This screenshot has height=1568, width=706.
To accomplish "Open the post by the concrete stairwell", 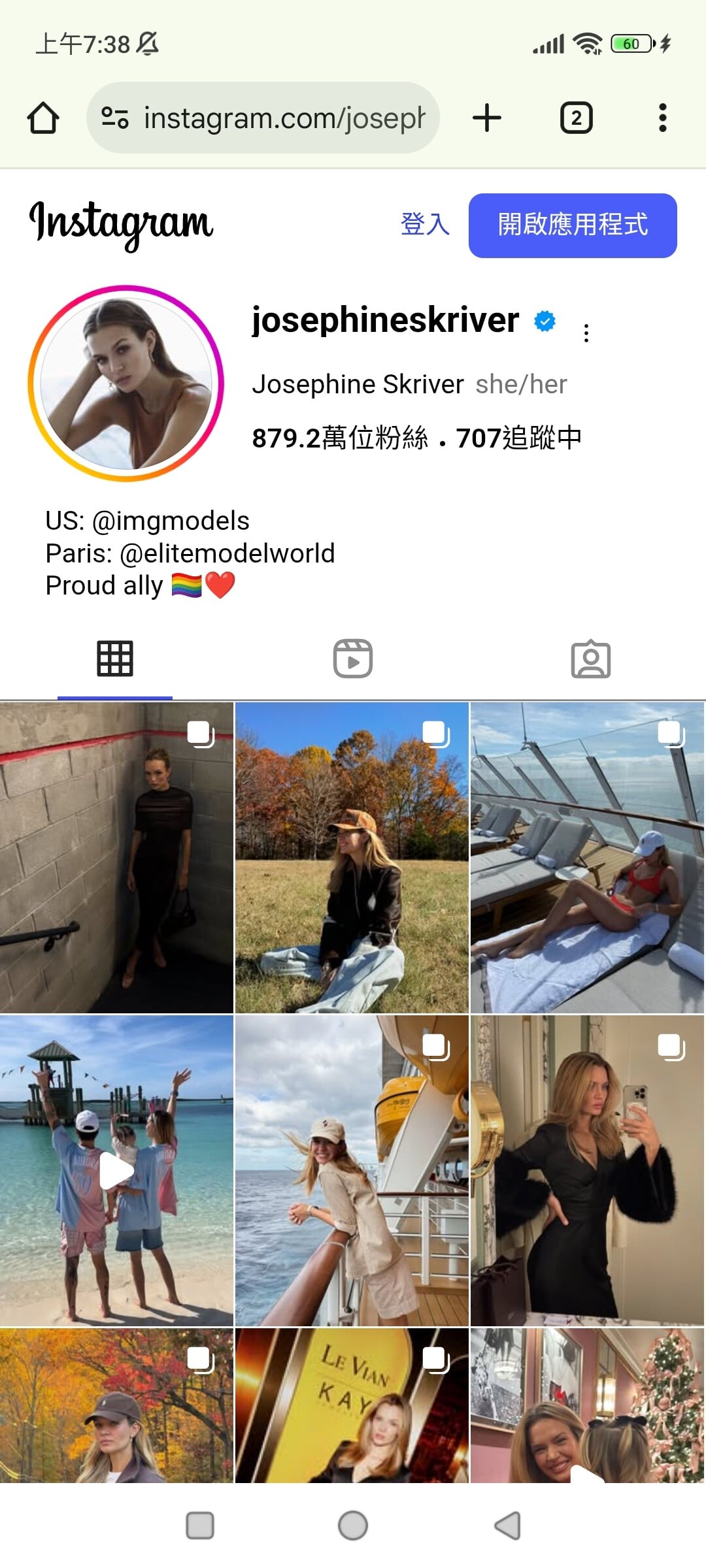I will [x=116, y=858].
